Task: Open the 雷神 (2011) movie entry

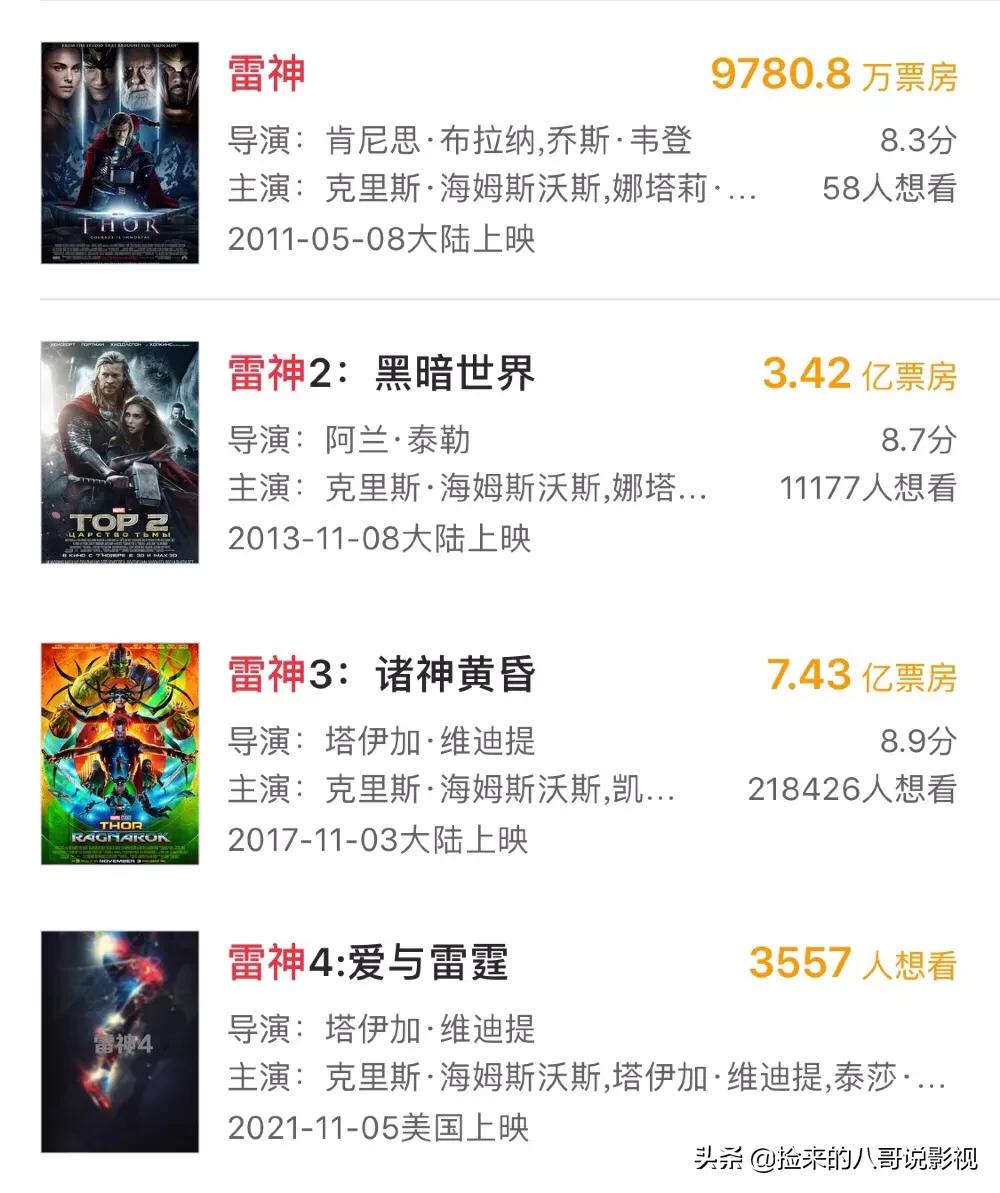Action: [268, 75]
